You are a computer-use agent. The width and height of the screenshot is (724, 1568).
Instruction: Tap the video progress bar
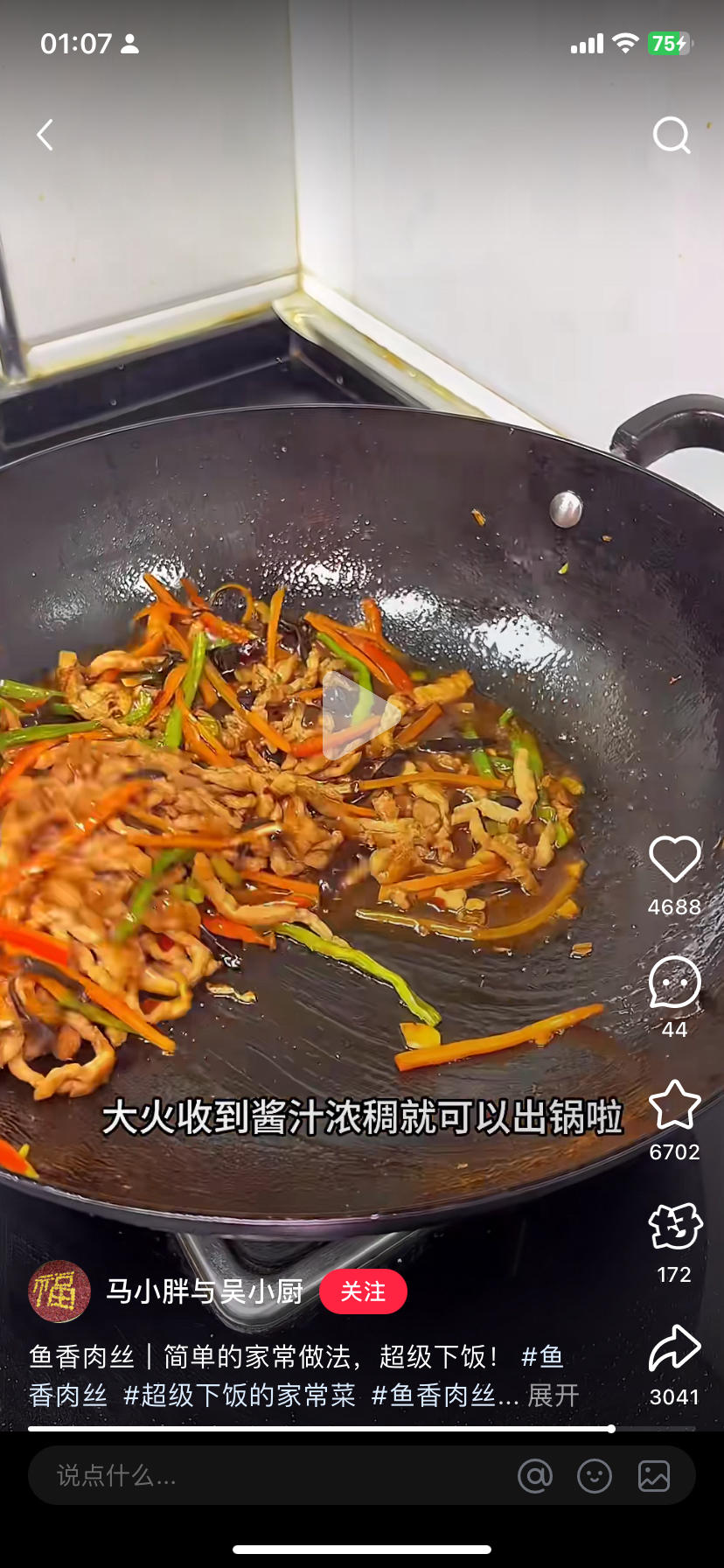pos(362,1429)
